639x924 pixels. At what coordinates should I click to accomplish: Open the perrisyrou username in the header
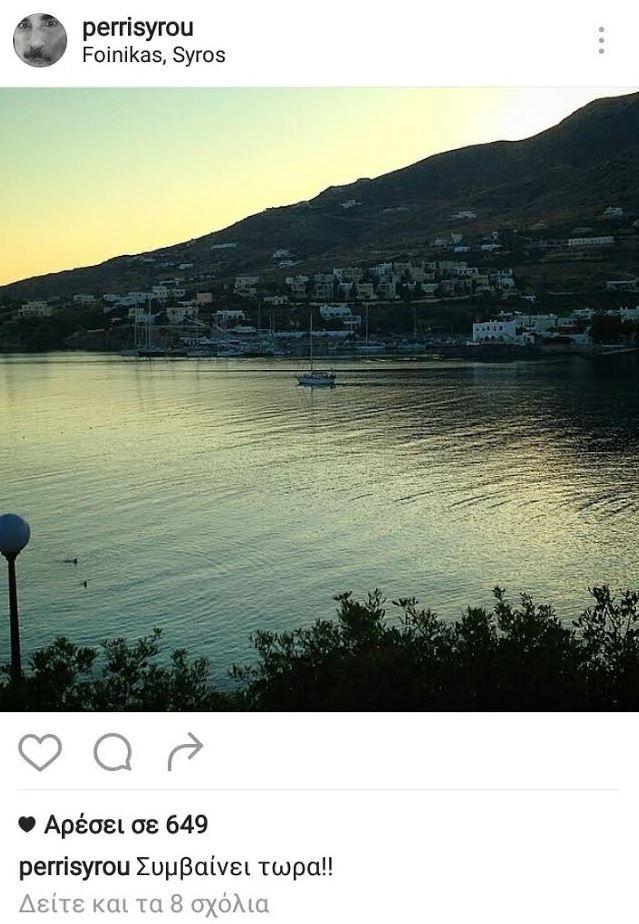coord(138,29)
